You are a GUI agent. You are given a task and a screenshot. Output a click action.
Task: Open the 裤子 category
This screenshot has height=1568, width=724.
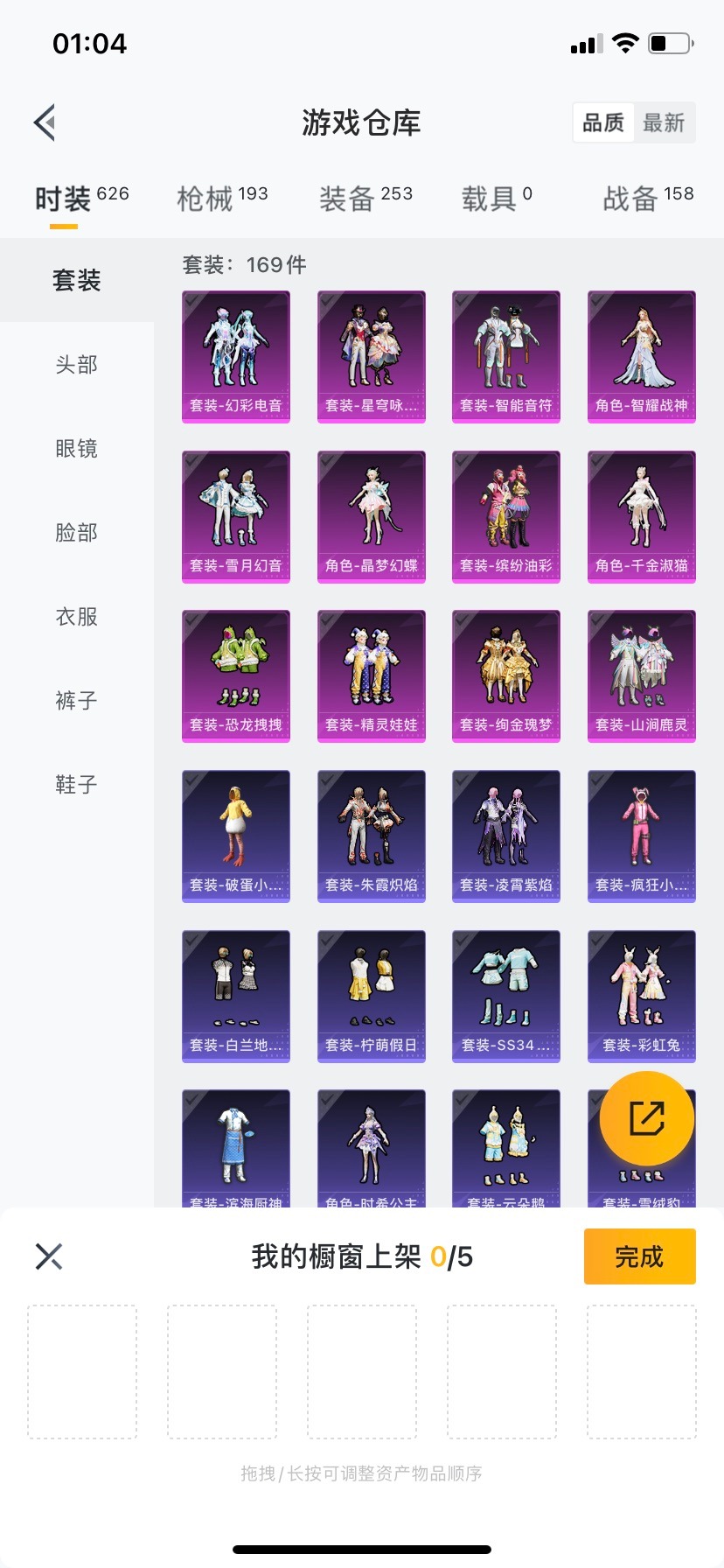pyautogui.click(x=77, y=701)
